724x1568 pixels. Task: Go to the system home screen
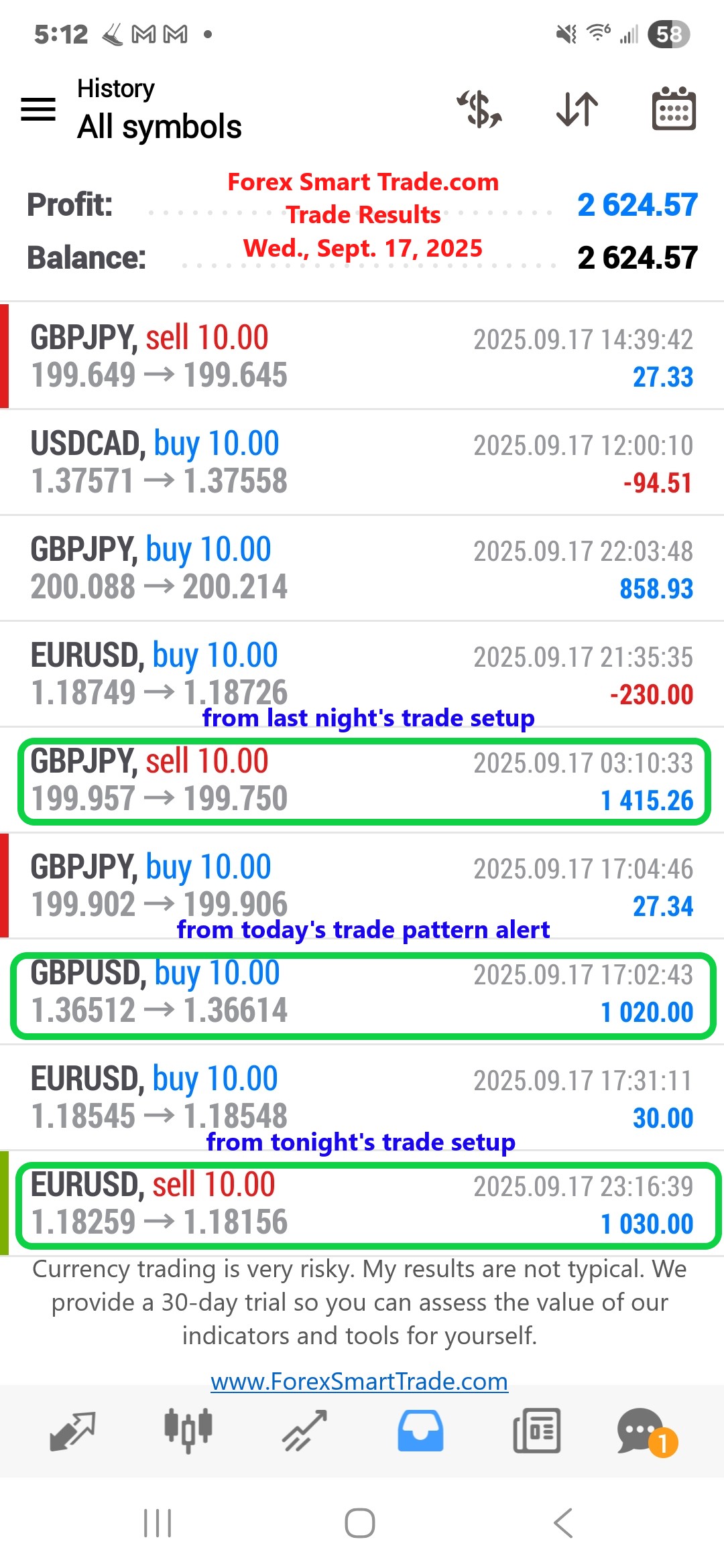360,1523
